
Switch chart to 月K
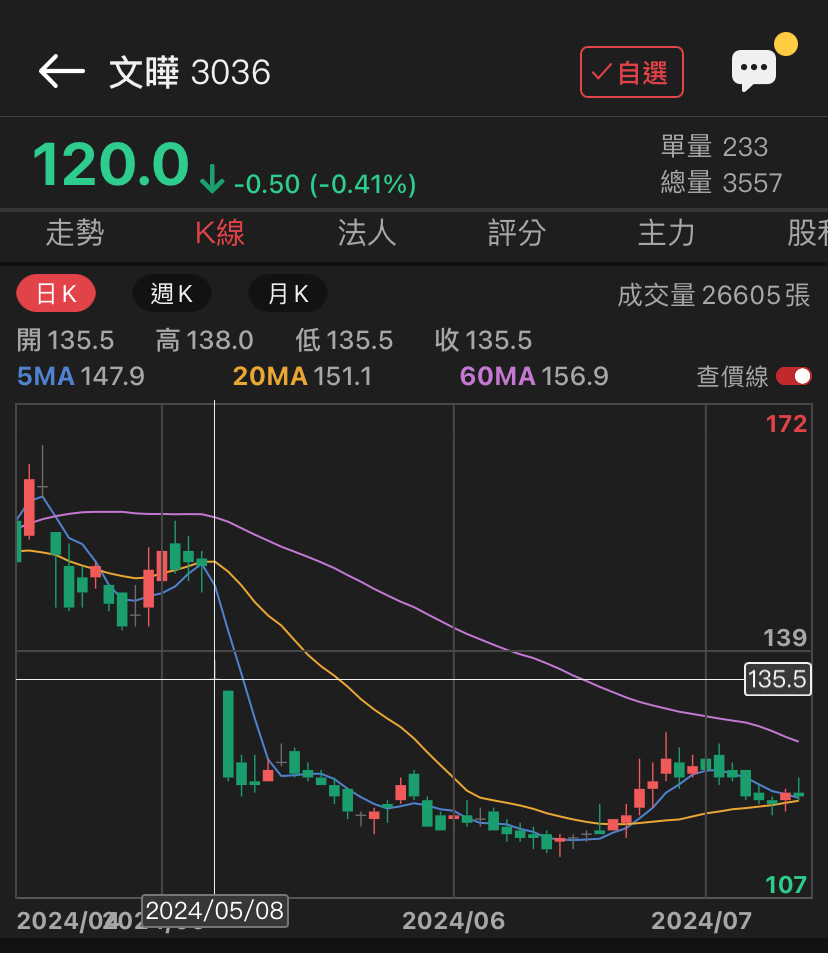(x=288, y=293)
